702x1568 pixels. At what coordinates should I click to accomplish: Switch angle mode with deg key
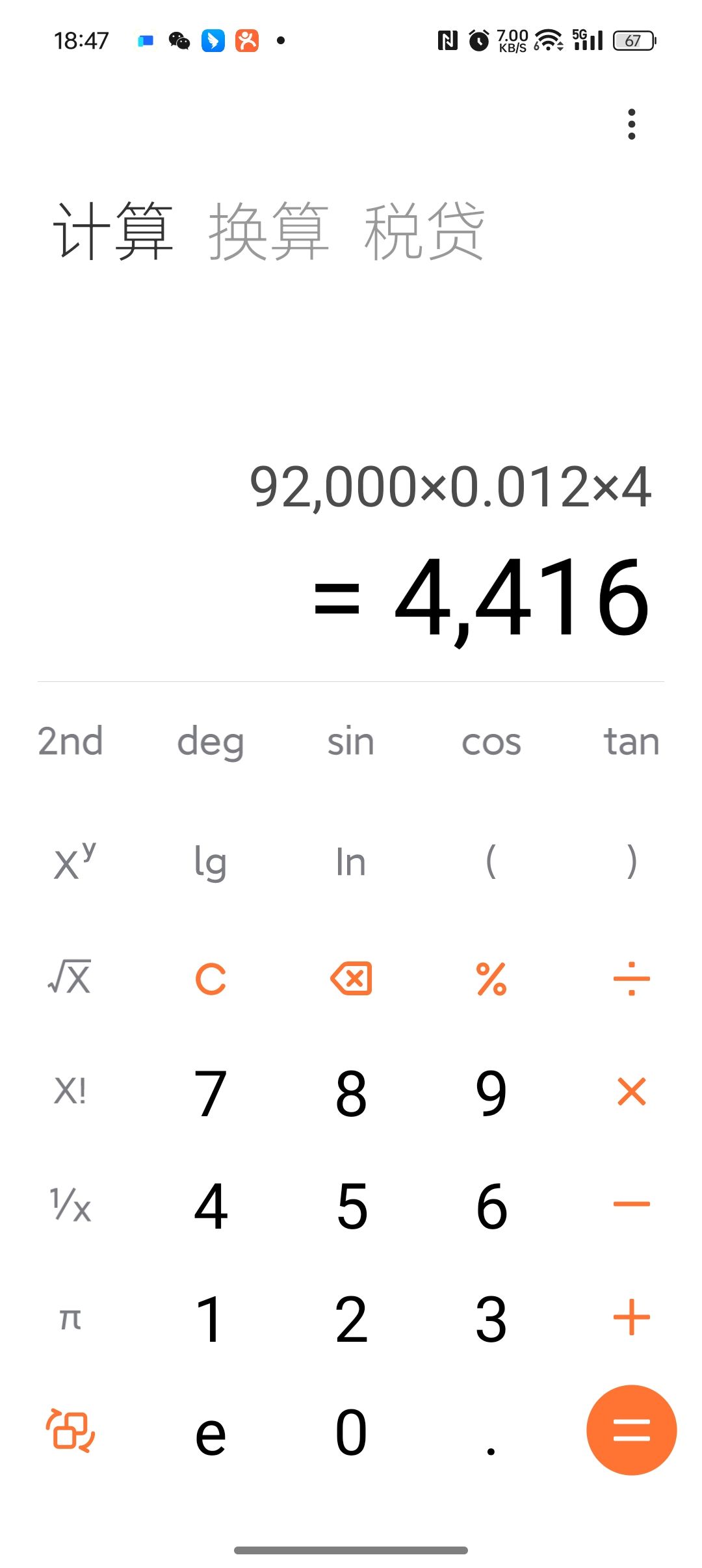[x=211, y=741]
